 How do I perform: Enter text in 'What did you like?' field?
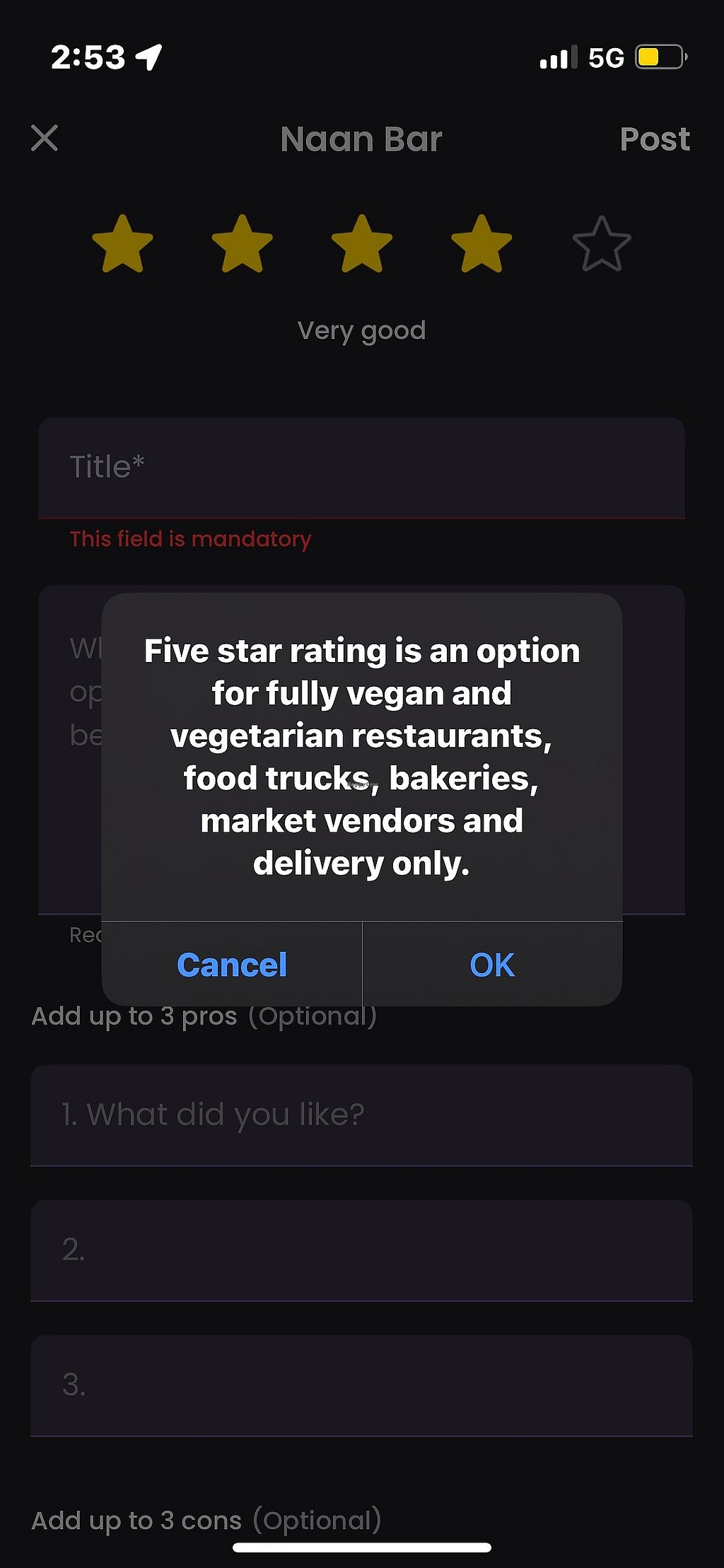point(361,1115)
